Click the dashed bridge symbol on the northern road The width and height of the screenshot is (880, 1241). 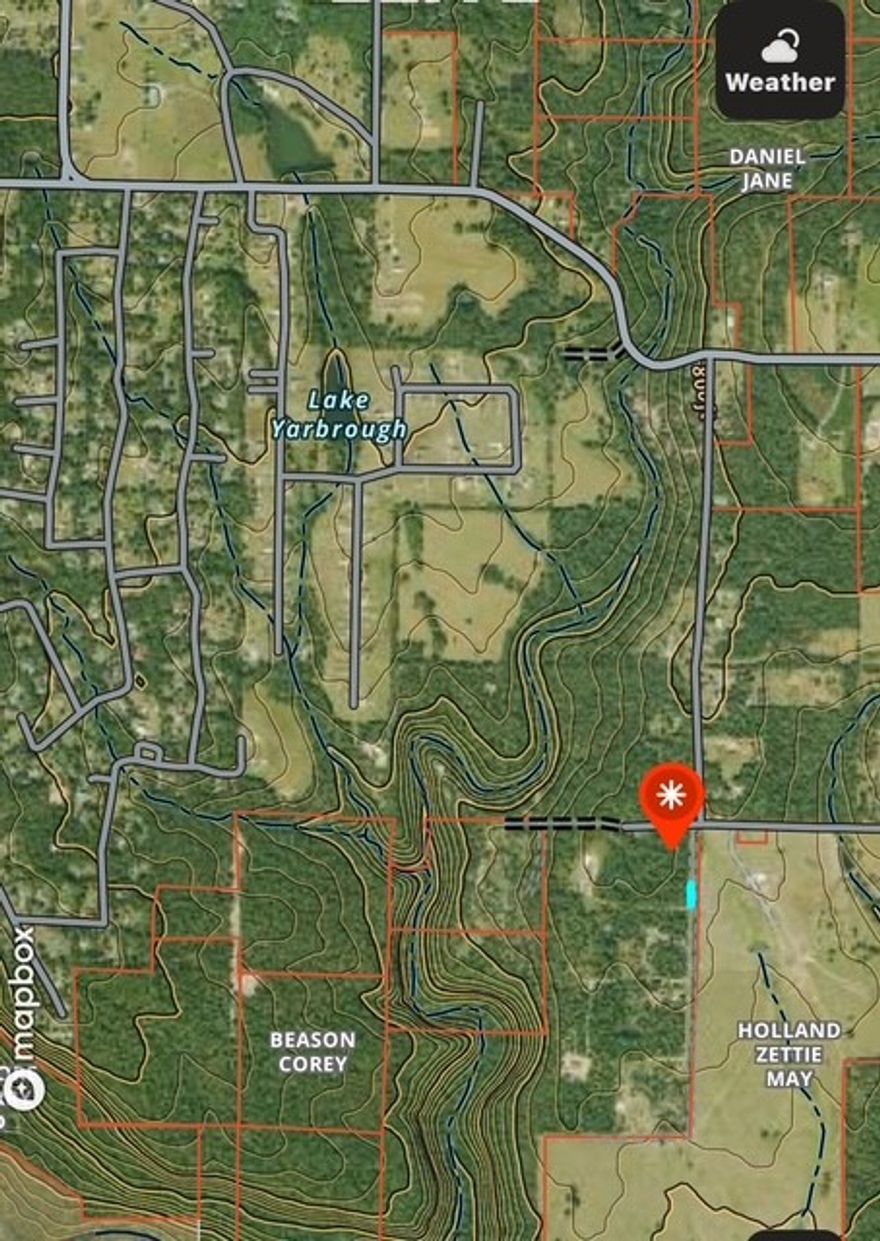tap(588, 352)
